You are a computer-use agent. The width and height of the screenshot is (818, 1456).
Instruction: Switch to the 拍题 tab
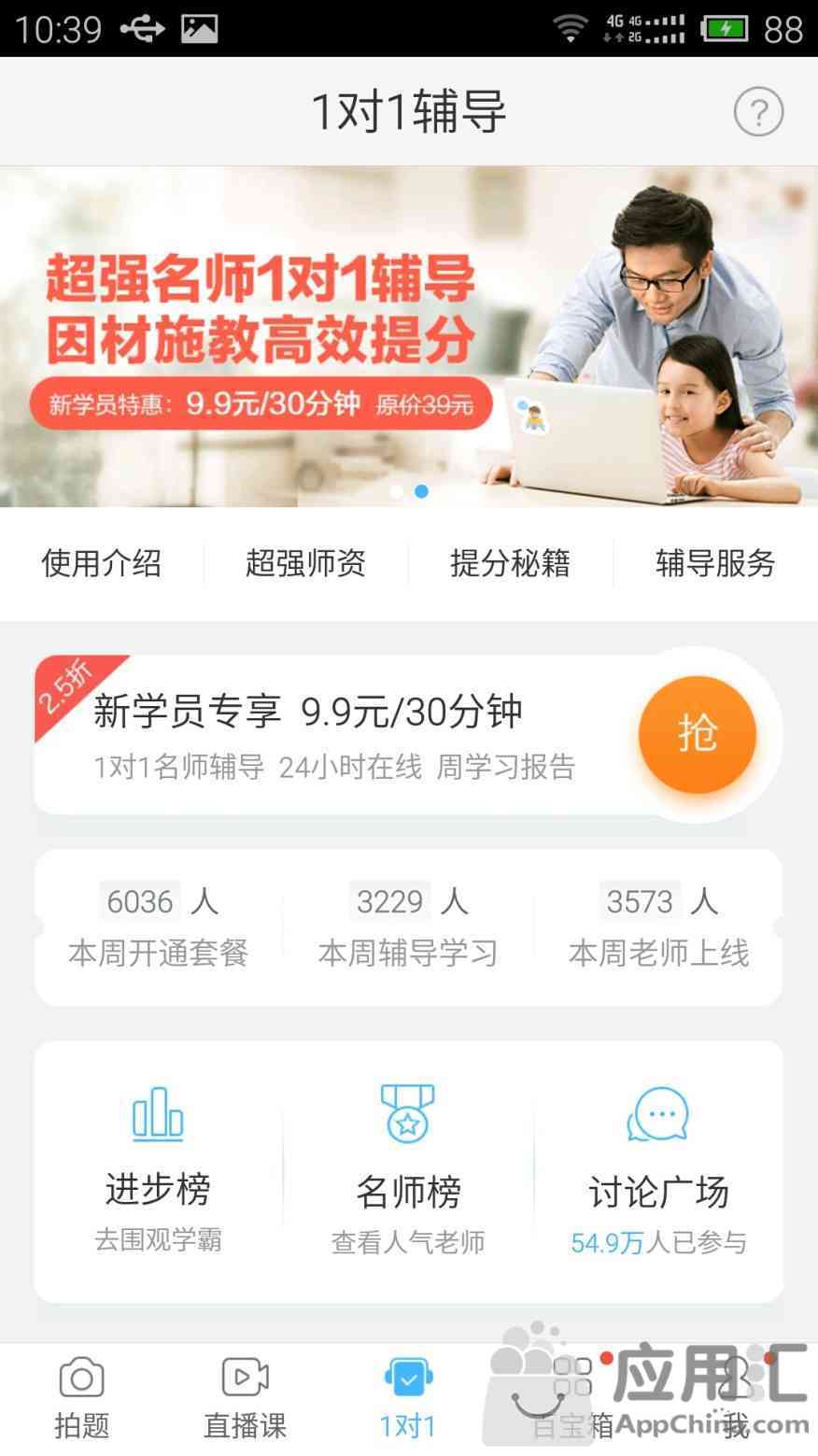(82, 1398)
